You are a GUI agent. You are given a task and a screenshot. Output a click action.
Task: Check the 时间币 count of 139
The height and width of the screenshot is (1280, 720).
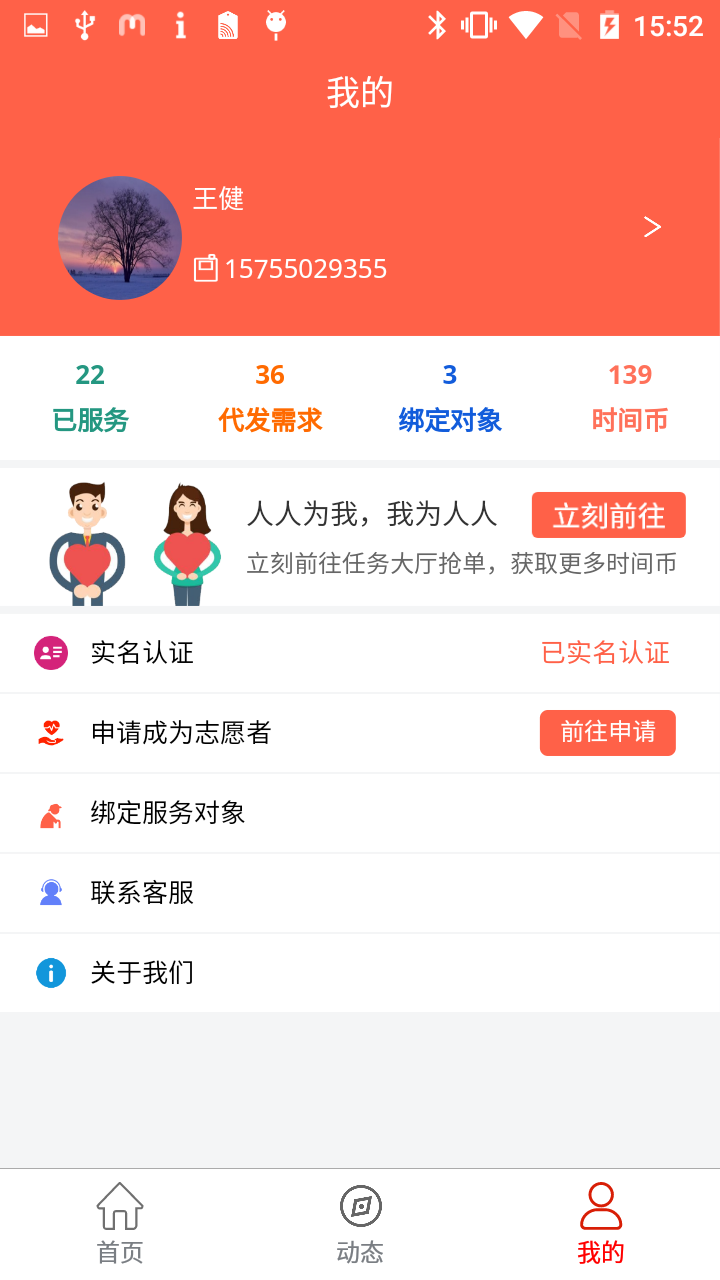[x=630, y=395]
